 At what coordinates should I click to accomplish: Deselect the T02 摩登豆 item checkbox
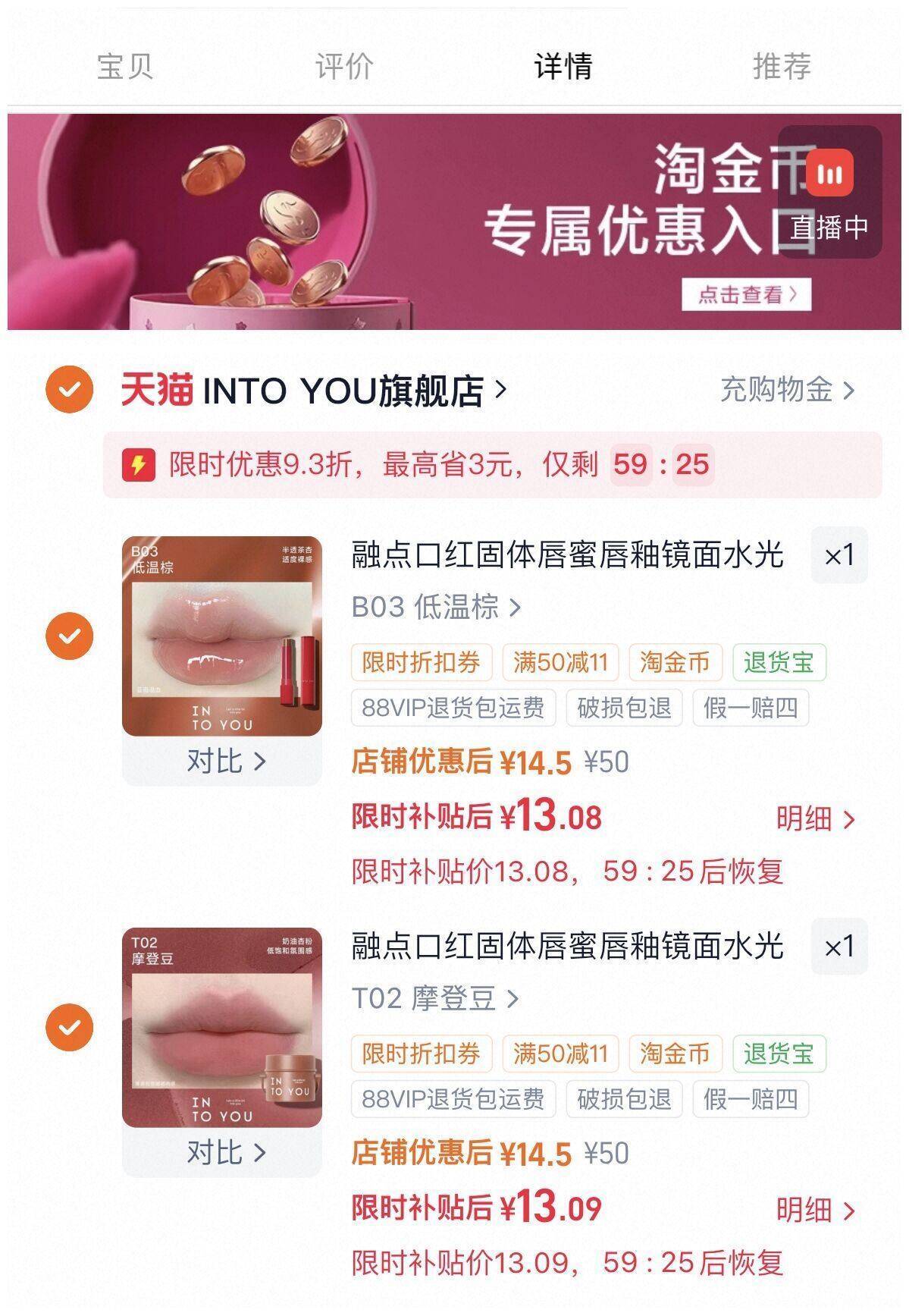(x=69, y=1027)
